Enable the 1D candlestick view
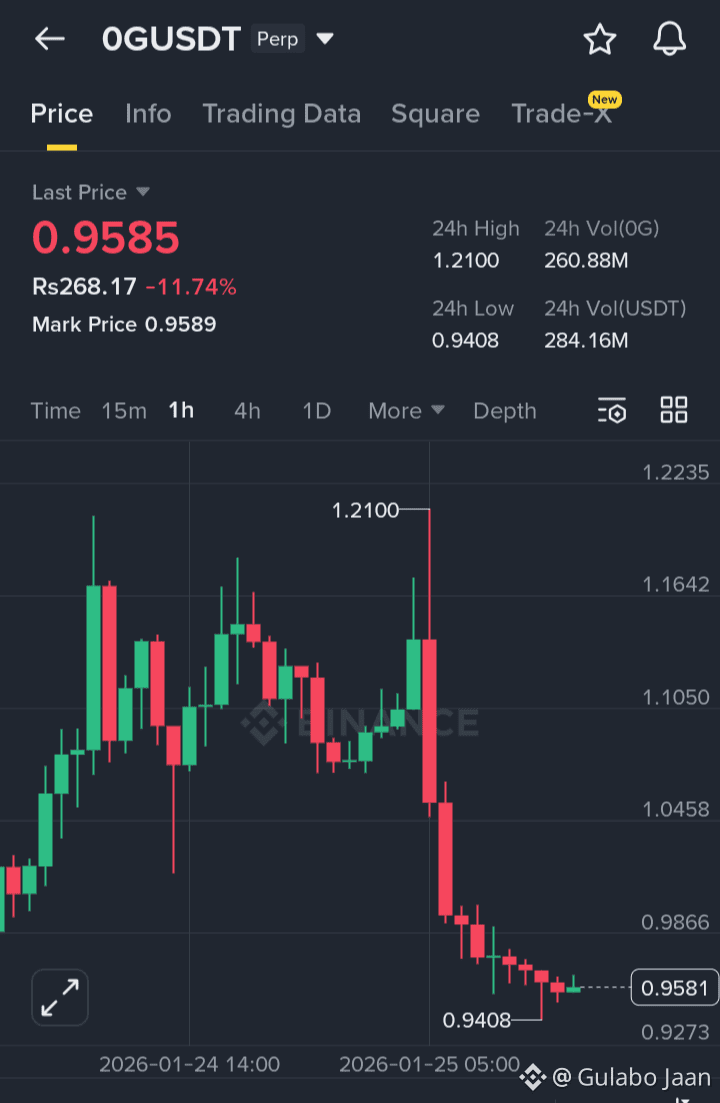Image resolution: width=720 pixels, height=1103 pixels. pos(314,410)
